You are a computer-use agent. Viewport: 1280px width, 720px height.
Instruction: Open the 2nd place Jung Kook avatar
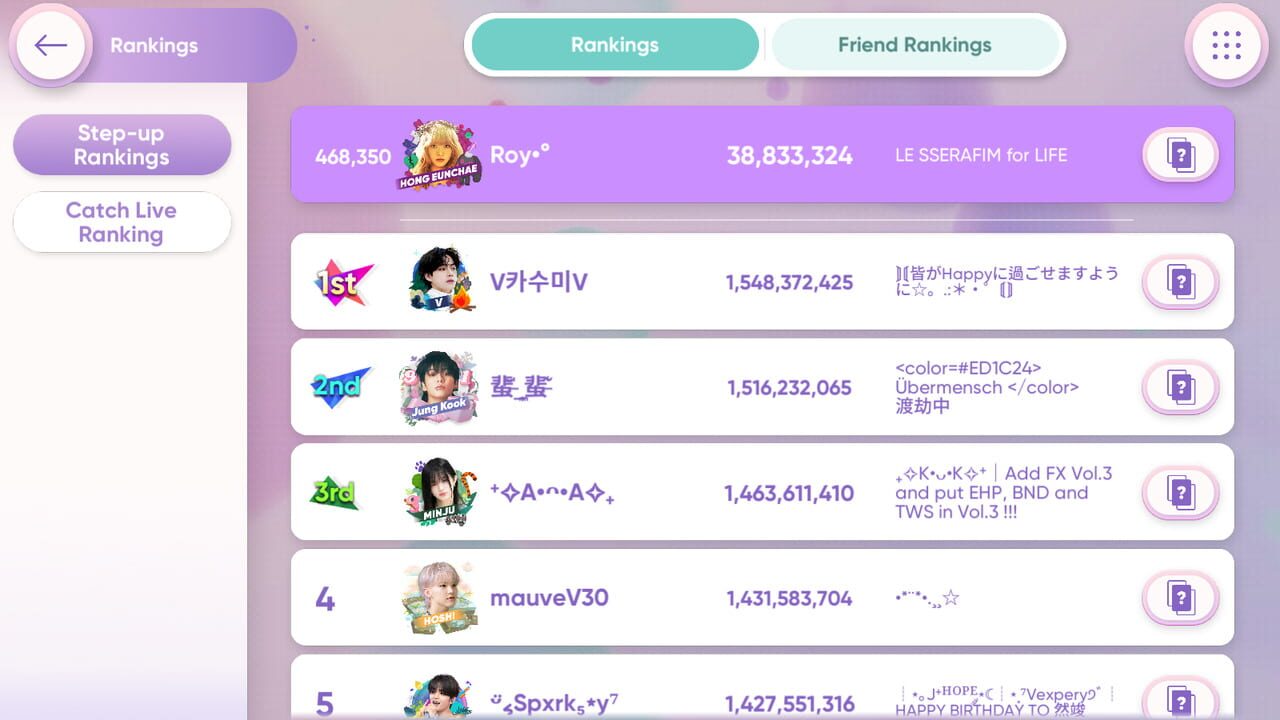point(439,387)
